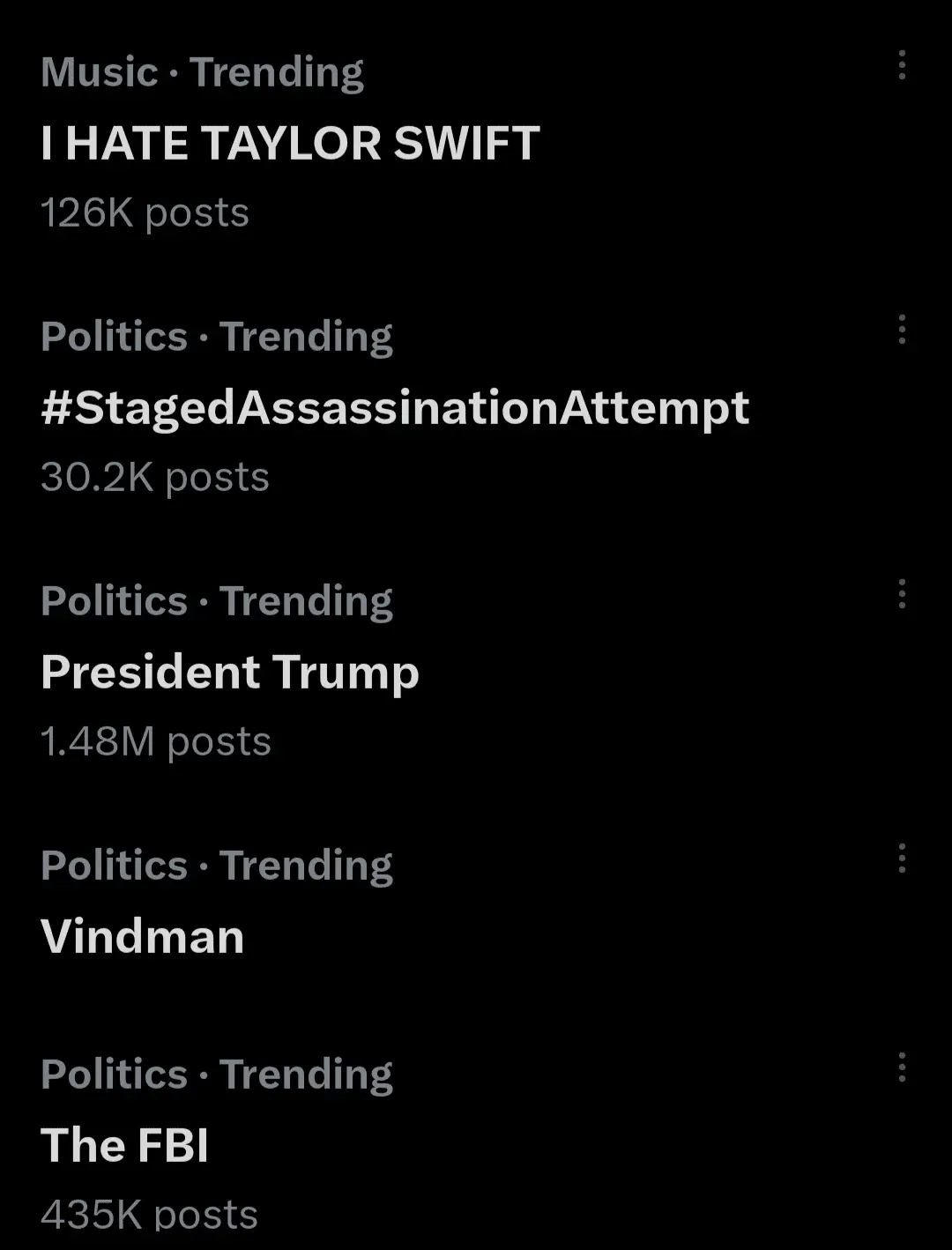Screen dimensions: 952x1250
Task: Open the Vindman trending topic
Action: [143, 936]
